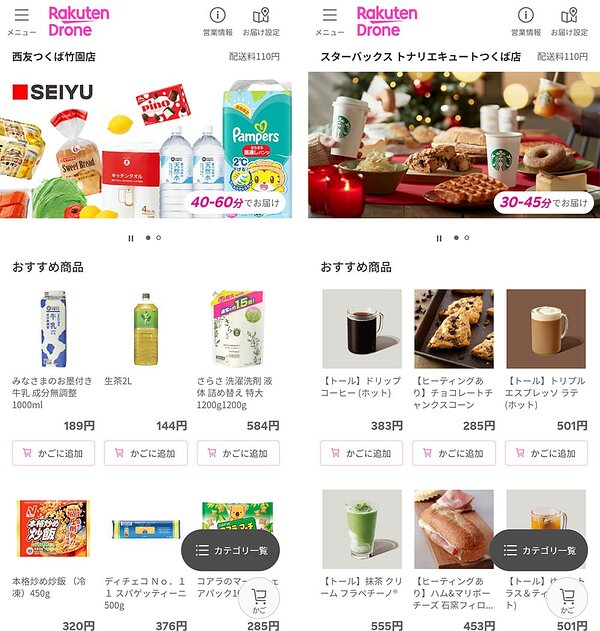This screenshot has width=600, height=631.
Task: Add 生茶2L to the cart
Action: point(145,453)
